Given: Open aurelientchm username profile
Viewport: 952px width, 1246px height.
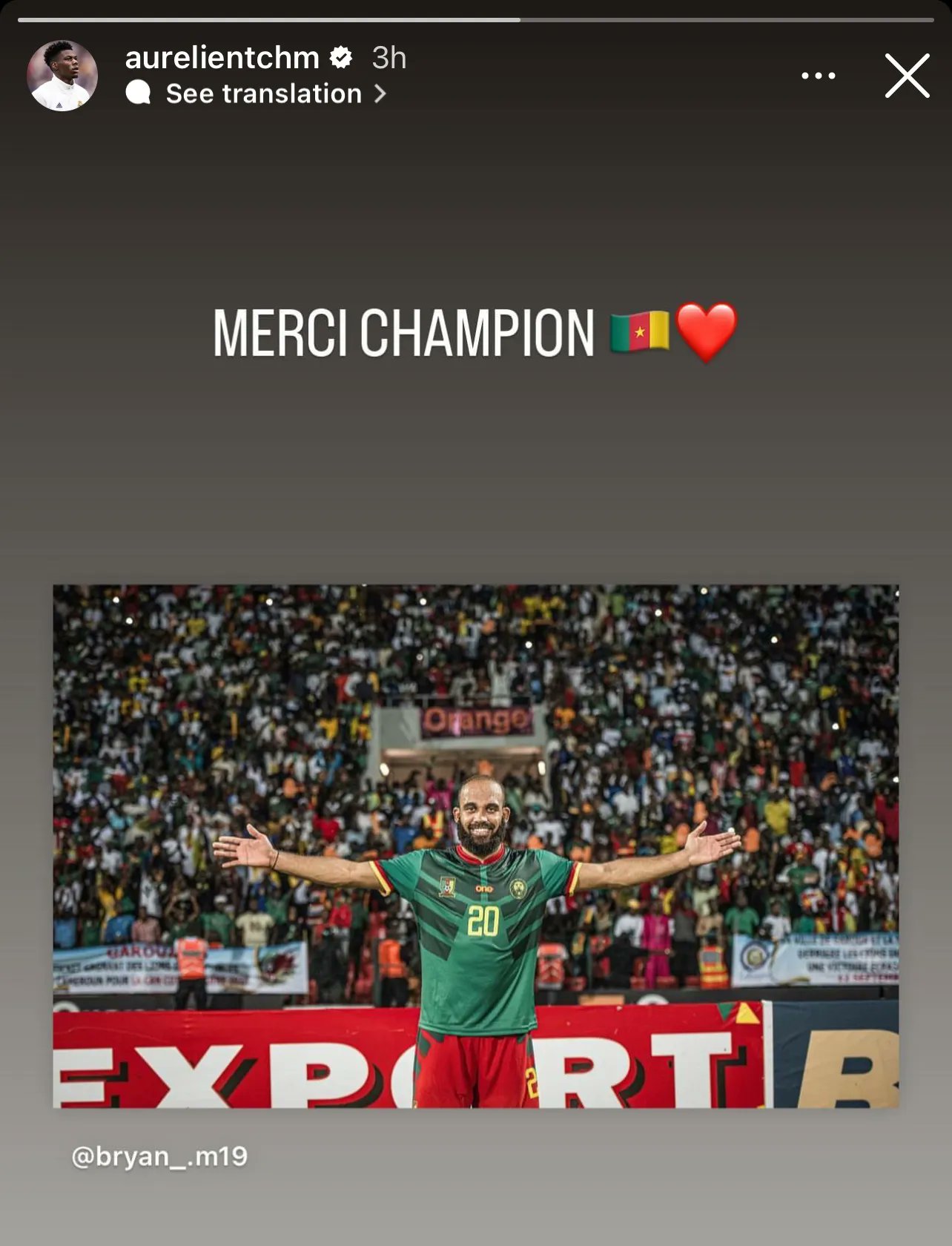Looking at the screenshot, I should point(222,58).
